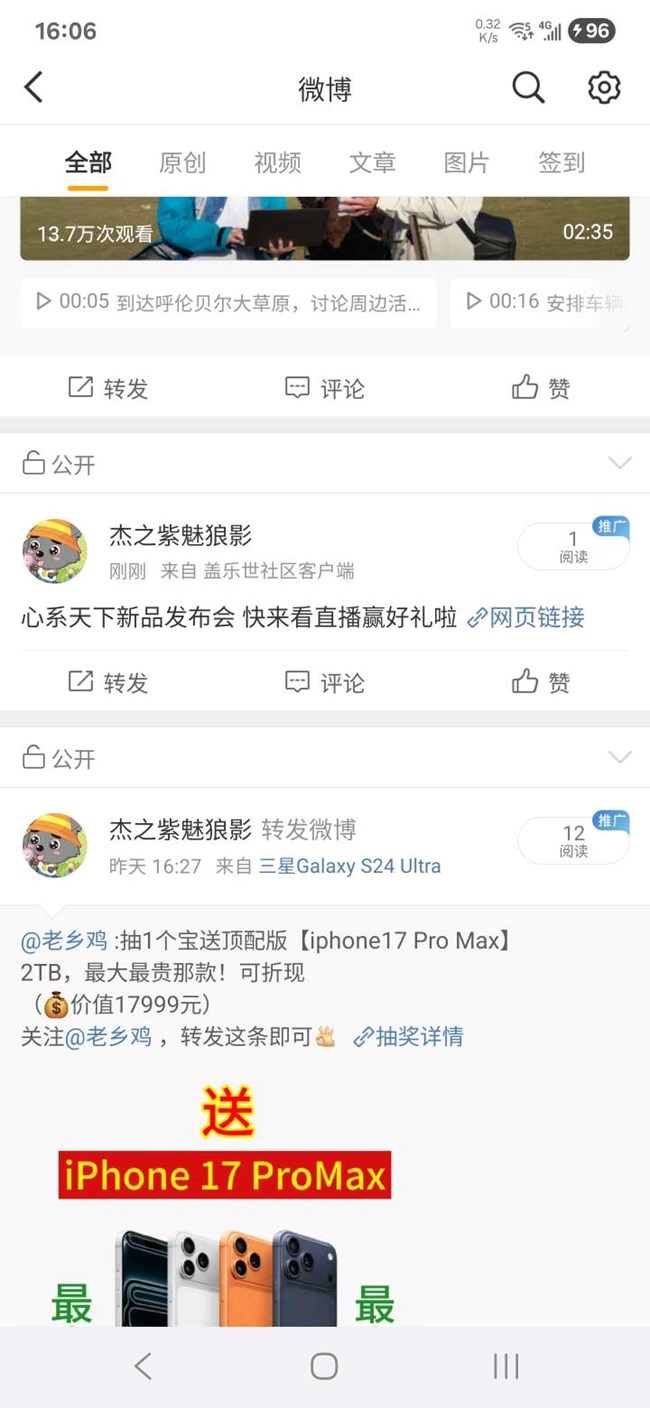Switch to the 签到 tab
The image size is (650, 1408).
(562, 163)
